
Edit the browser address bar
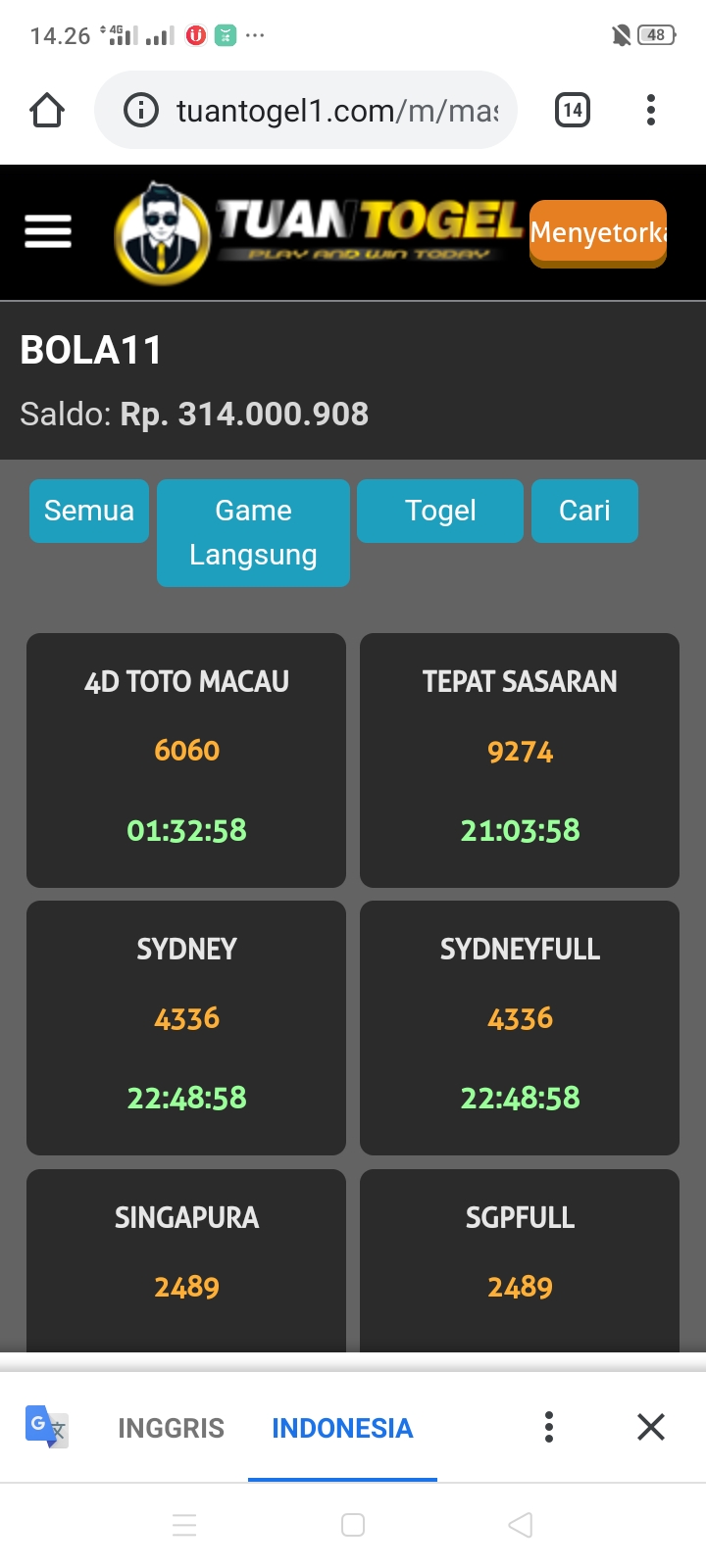click(x=324, y=110)
